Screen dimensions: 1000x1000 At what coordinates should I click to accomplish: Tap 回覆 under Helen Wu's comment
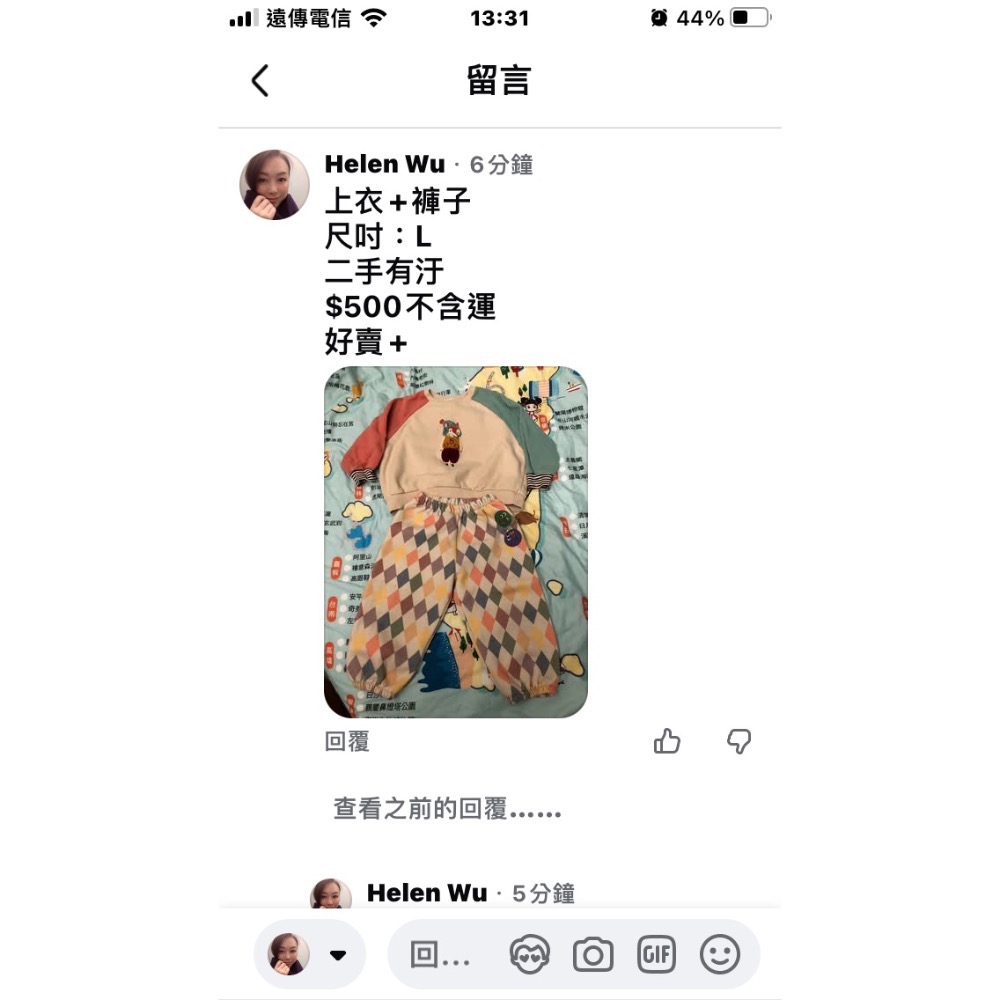pos(347,741)
